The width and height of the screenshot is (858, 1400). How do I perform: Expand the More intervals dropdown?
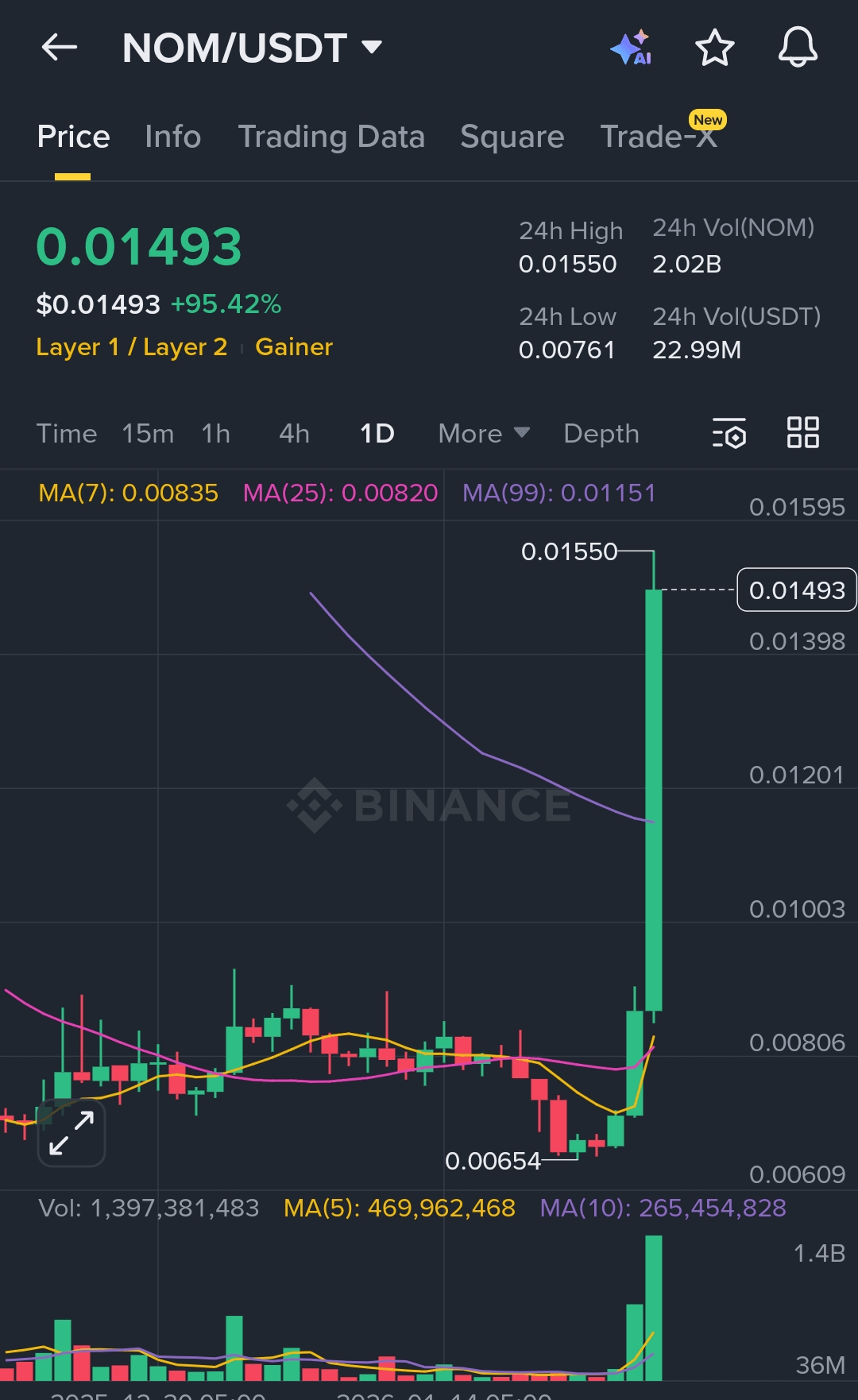click(483, 434)
